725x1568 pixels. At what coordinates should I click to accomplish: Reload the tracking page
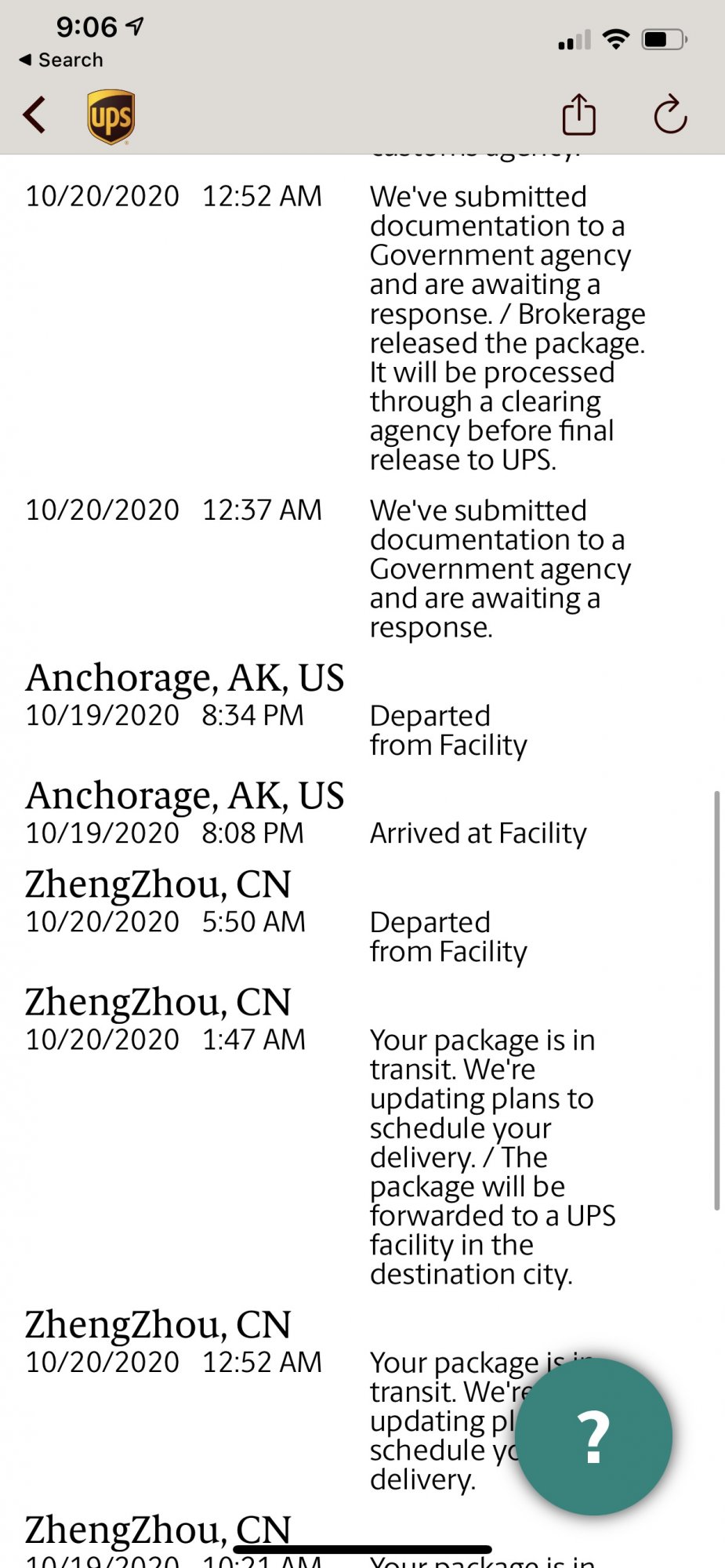click(x=670, y=114)
